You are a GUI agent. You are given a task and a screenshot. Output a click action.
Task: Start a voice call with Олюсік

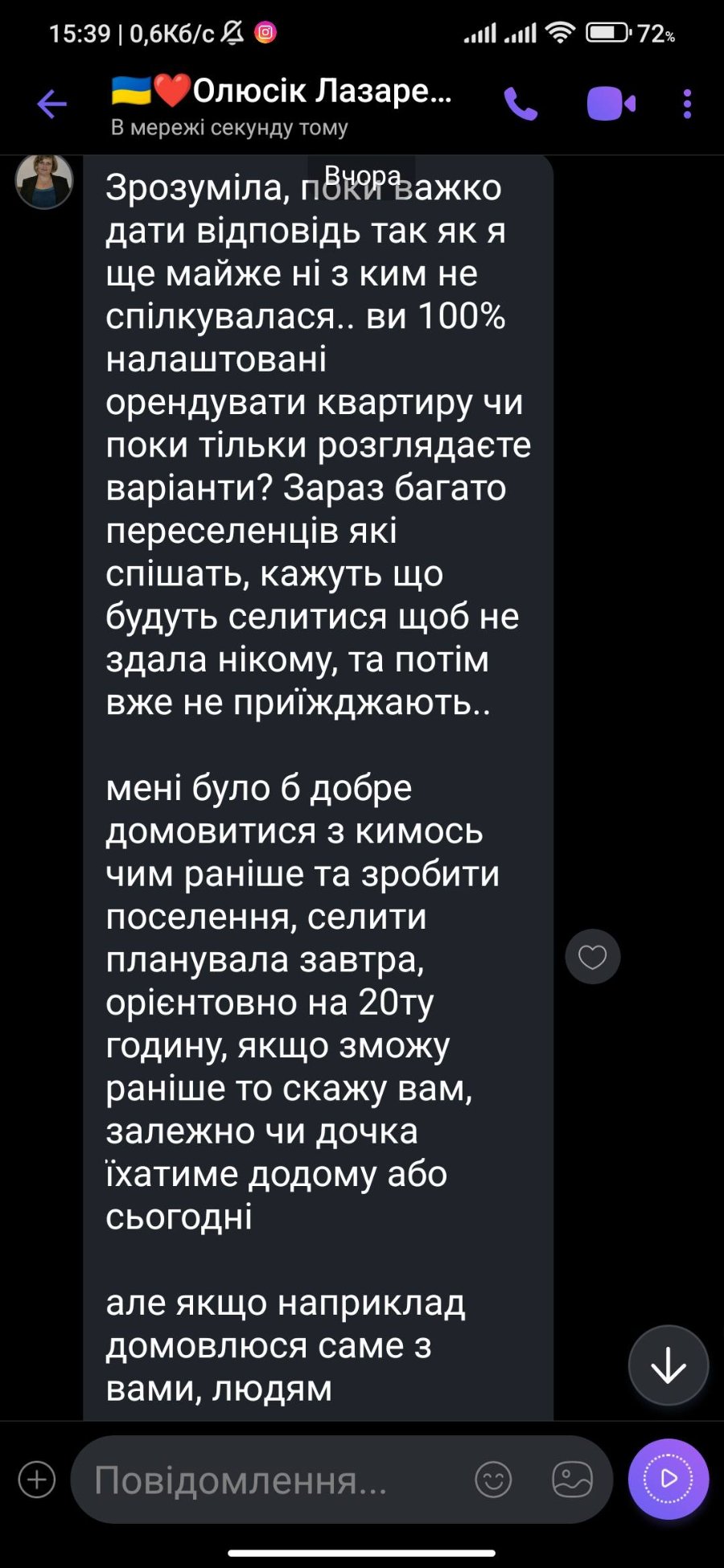520,104
